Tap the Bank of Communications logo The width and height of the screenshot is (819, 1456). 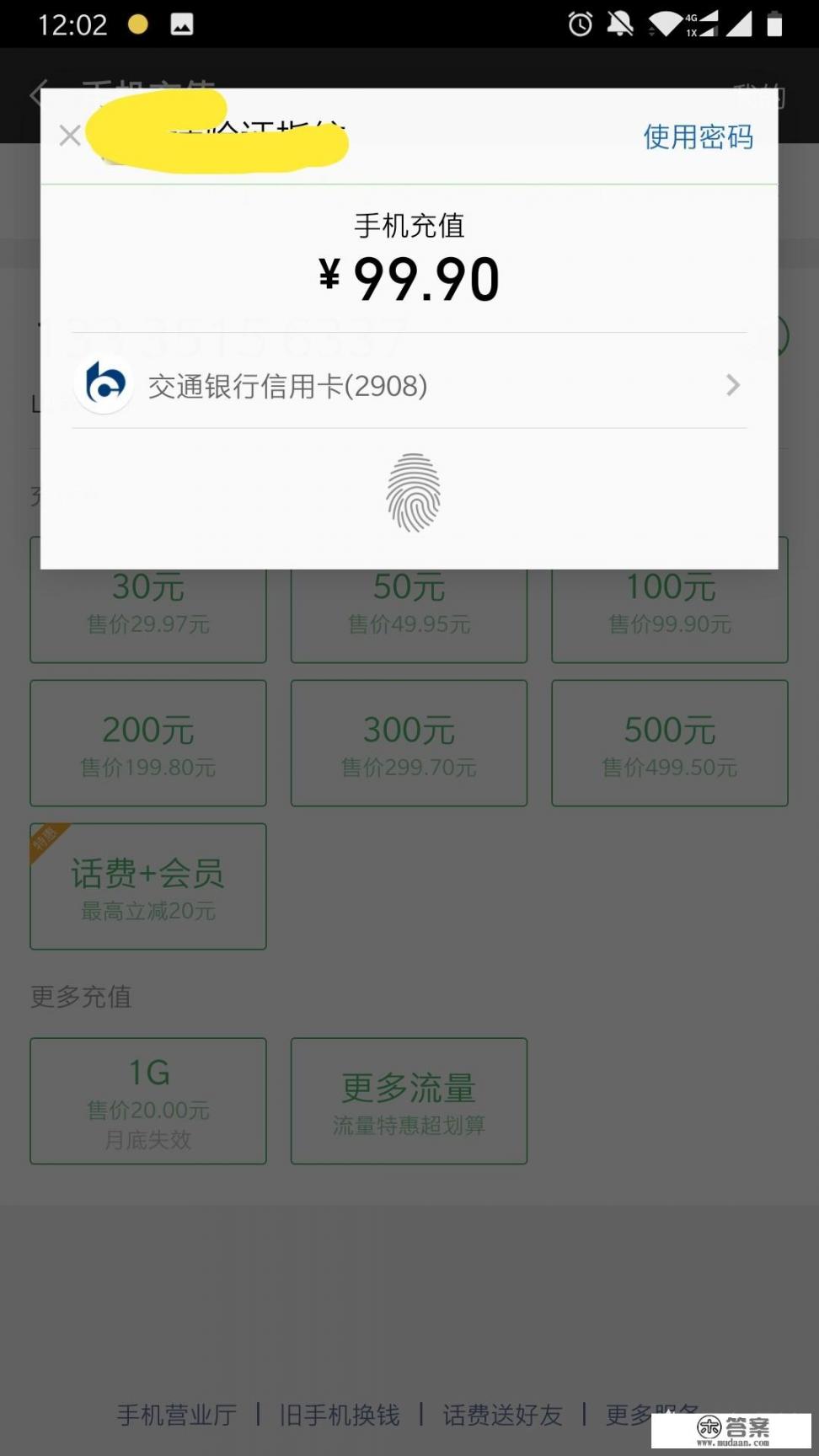pos(104,385)
